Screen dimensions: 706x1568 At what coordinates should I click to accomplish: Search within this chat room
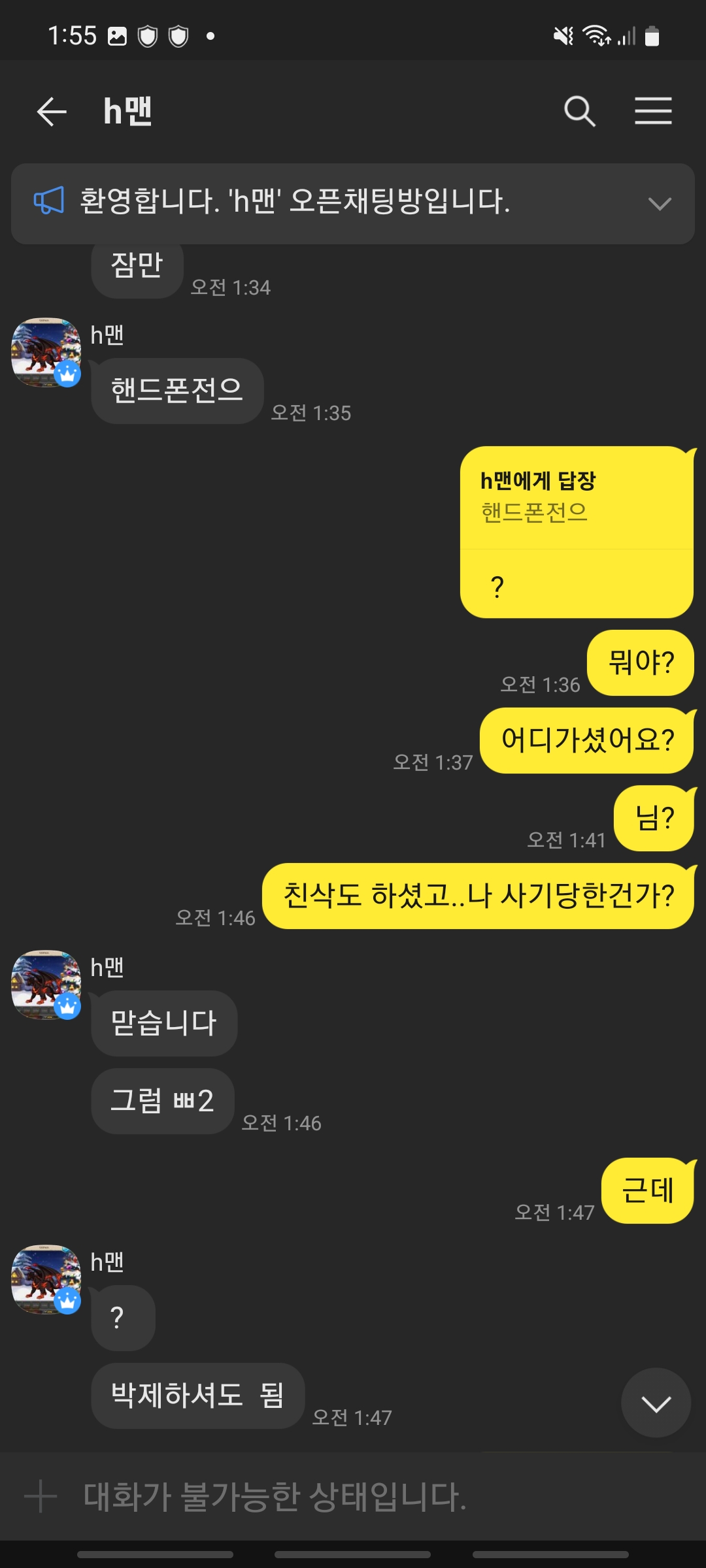point(579,111)
